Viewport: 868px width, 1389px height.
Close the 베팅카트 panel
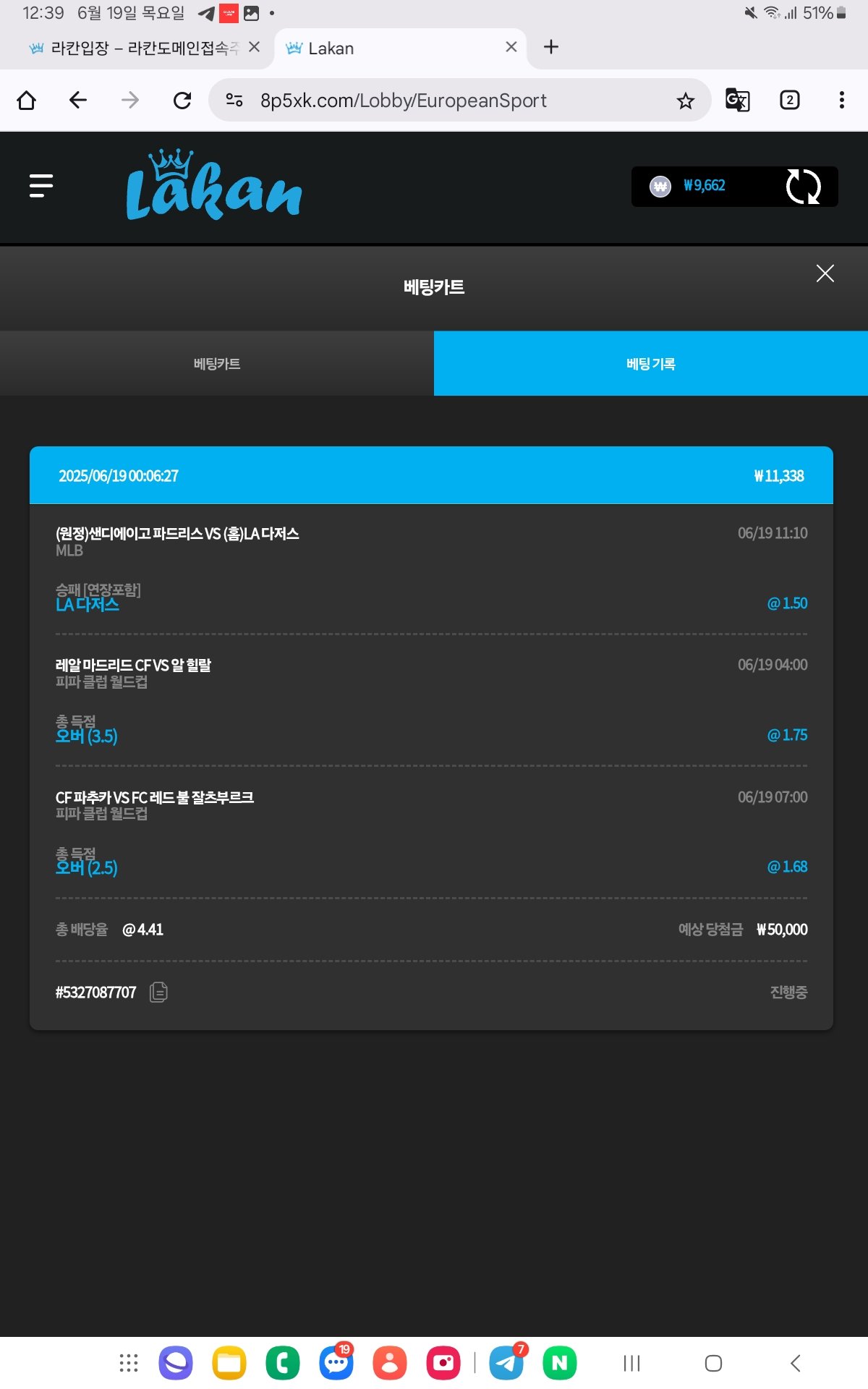[x=825, y=273]
